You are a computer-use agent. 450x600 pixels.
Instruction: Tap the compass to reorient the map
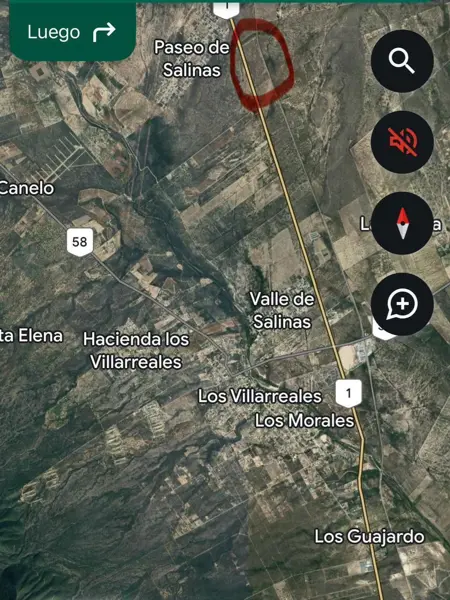(x=402, y=223)
